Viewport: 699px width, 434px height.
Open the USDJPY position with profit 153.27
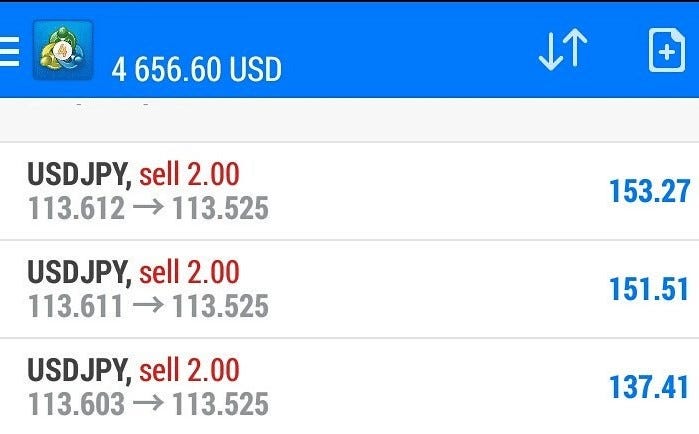click(x=349, y=191)
